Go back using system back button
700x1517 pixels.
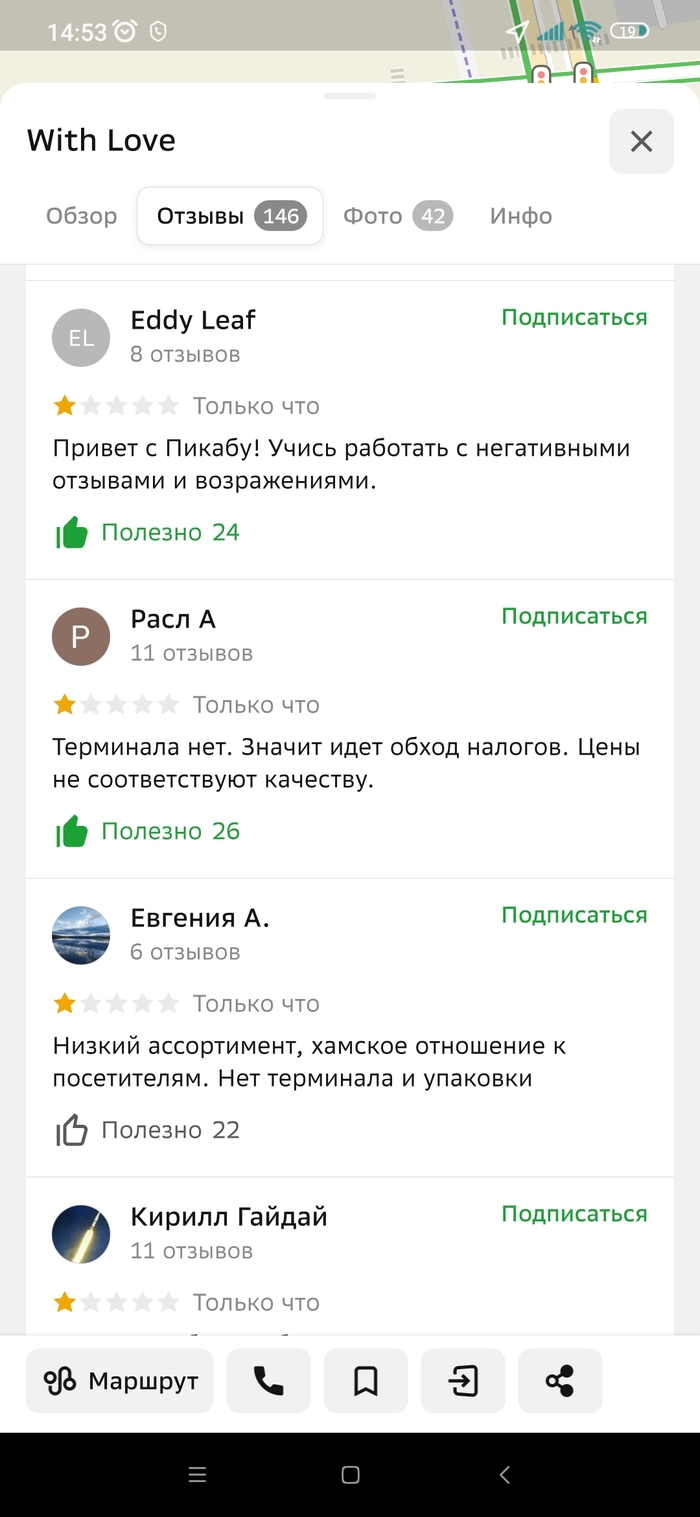(504, 1474)
